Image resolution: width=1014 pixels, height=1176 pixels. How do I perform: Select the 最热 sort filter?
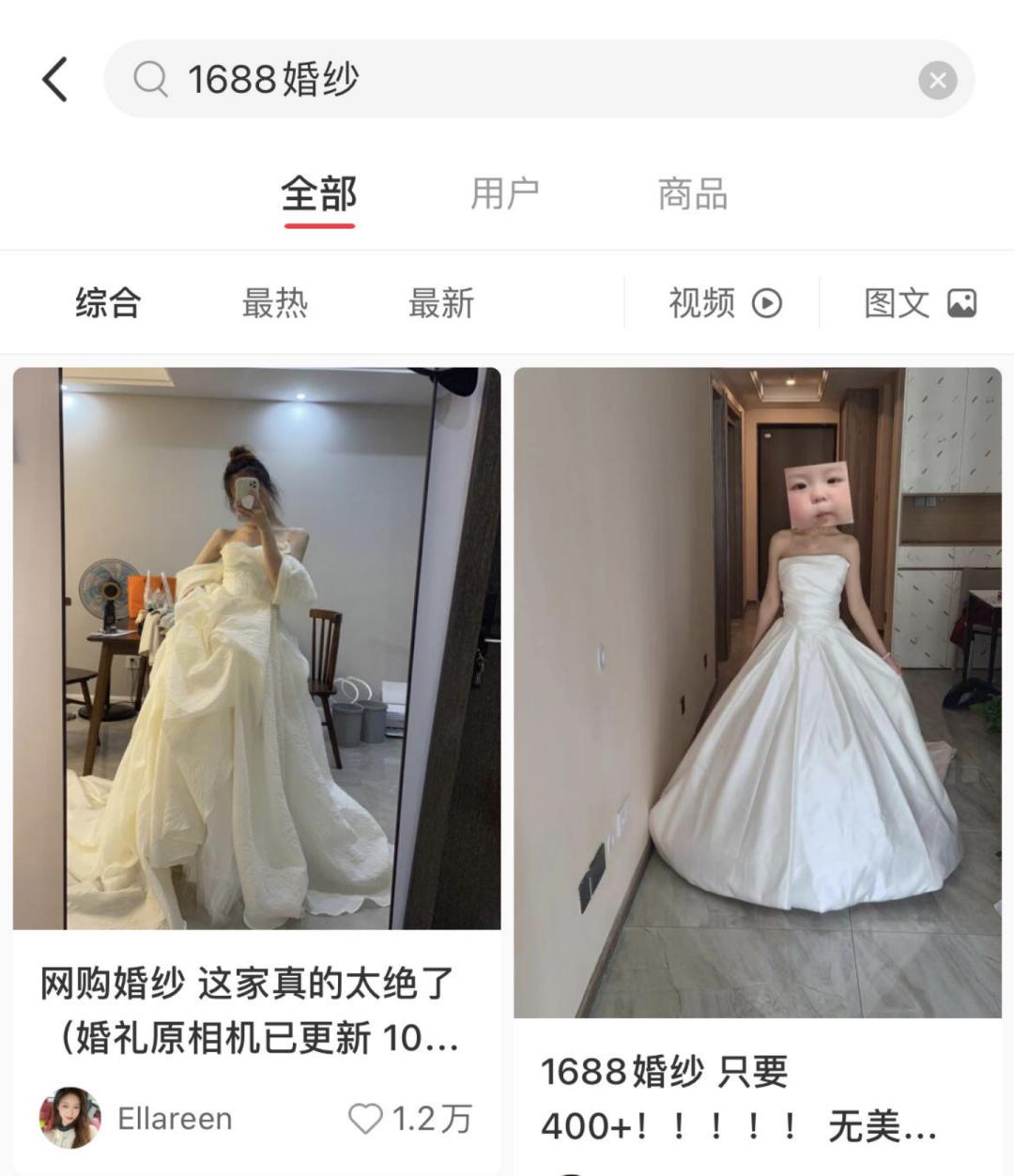pos(274,302)
